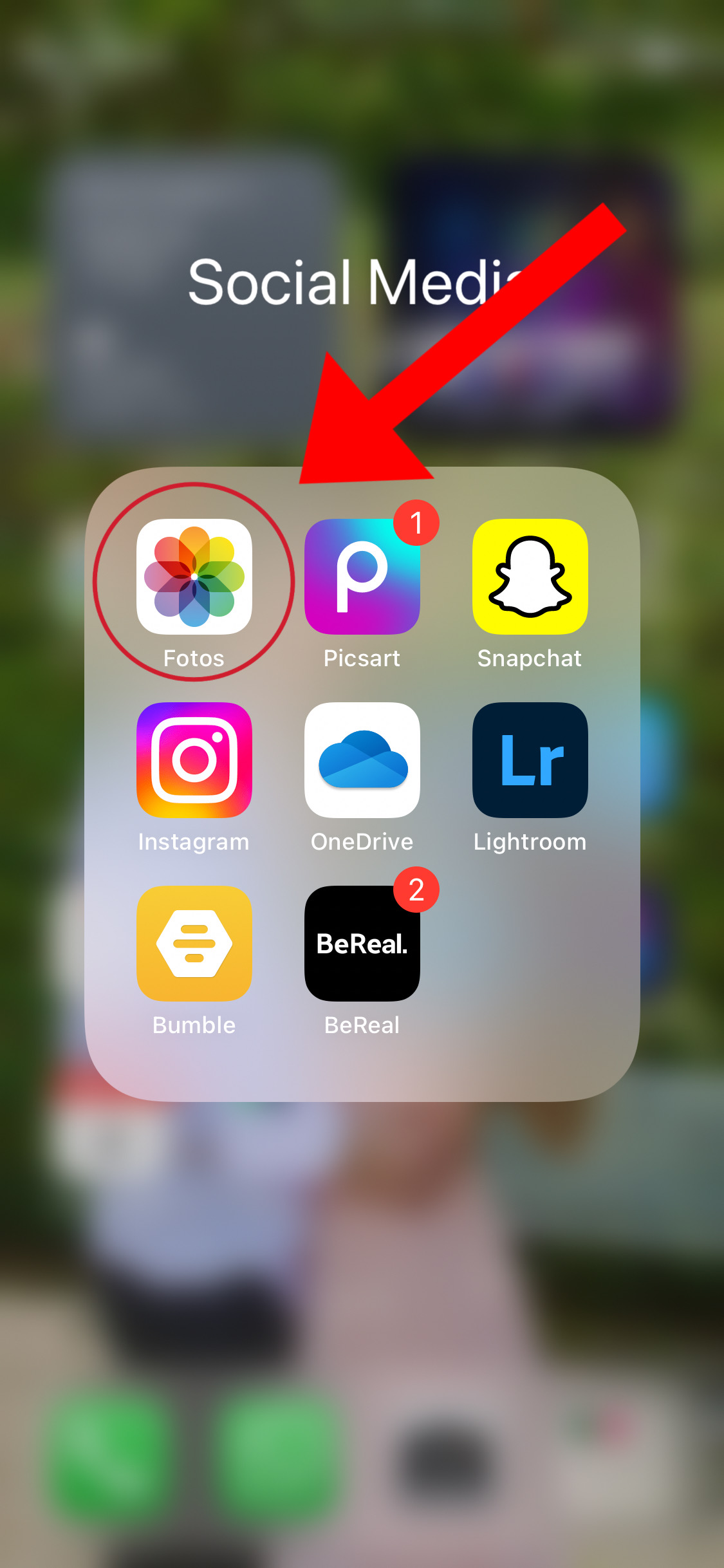The image size is (724, 1568).
Task: Launch Picsart from the folder
Action: click(x=362, y=576)
